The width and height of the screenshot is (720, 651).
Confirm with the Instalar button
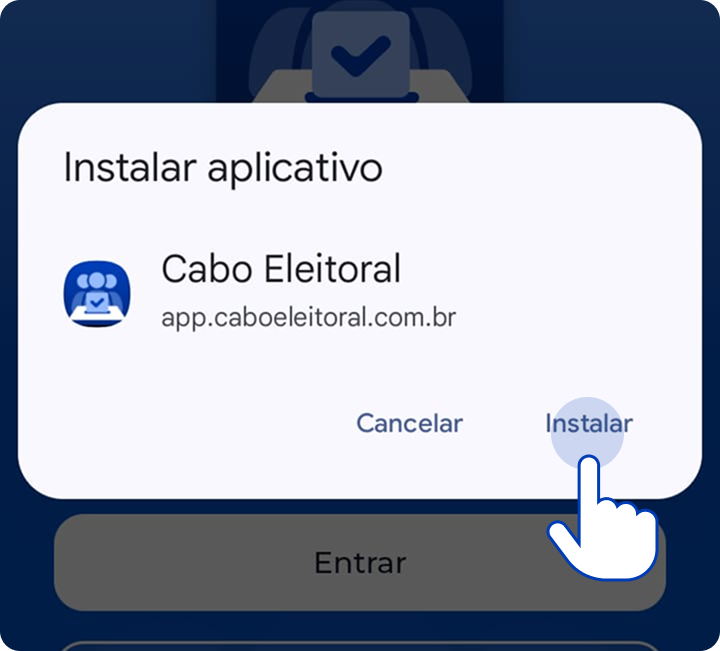click(588, 423)
